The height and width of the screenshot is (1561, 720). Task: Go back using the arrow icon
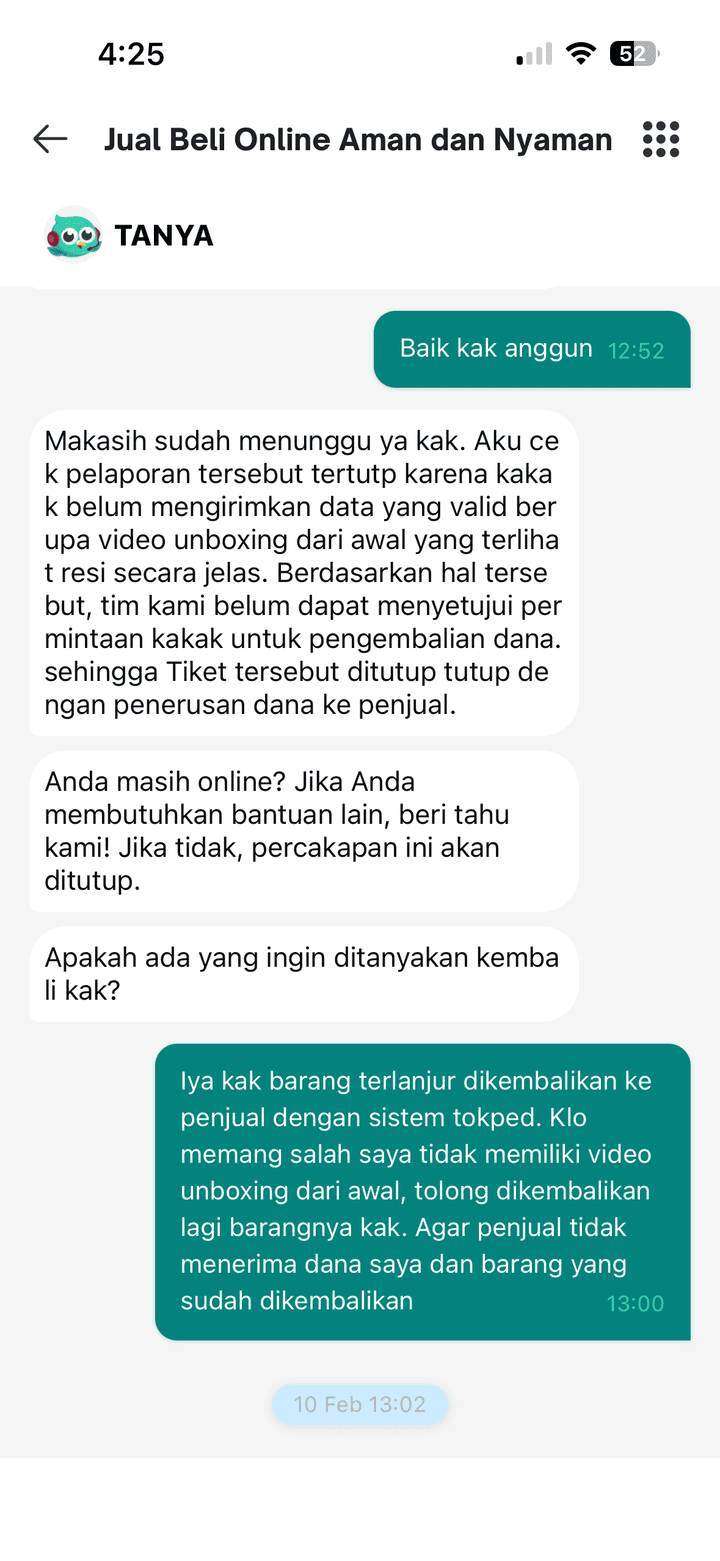coord(50,139)
